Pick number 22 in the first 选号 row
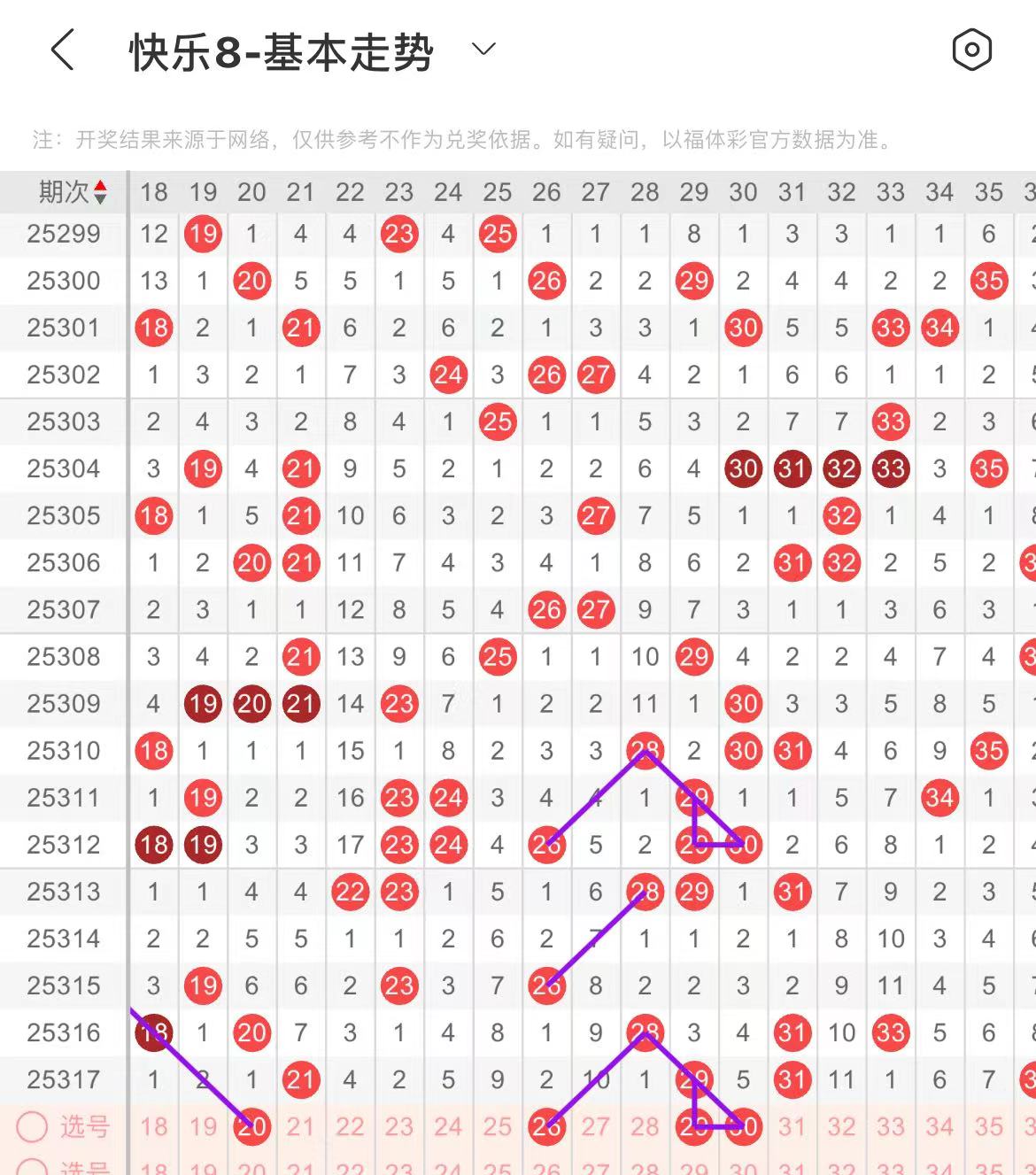The width and height of the screenshot is (1036, 1175). [x=350, y=1127]
